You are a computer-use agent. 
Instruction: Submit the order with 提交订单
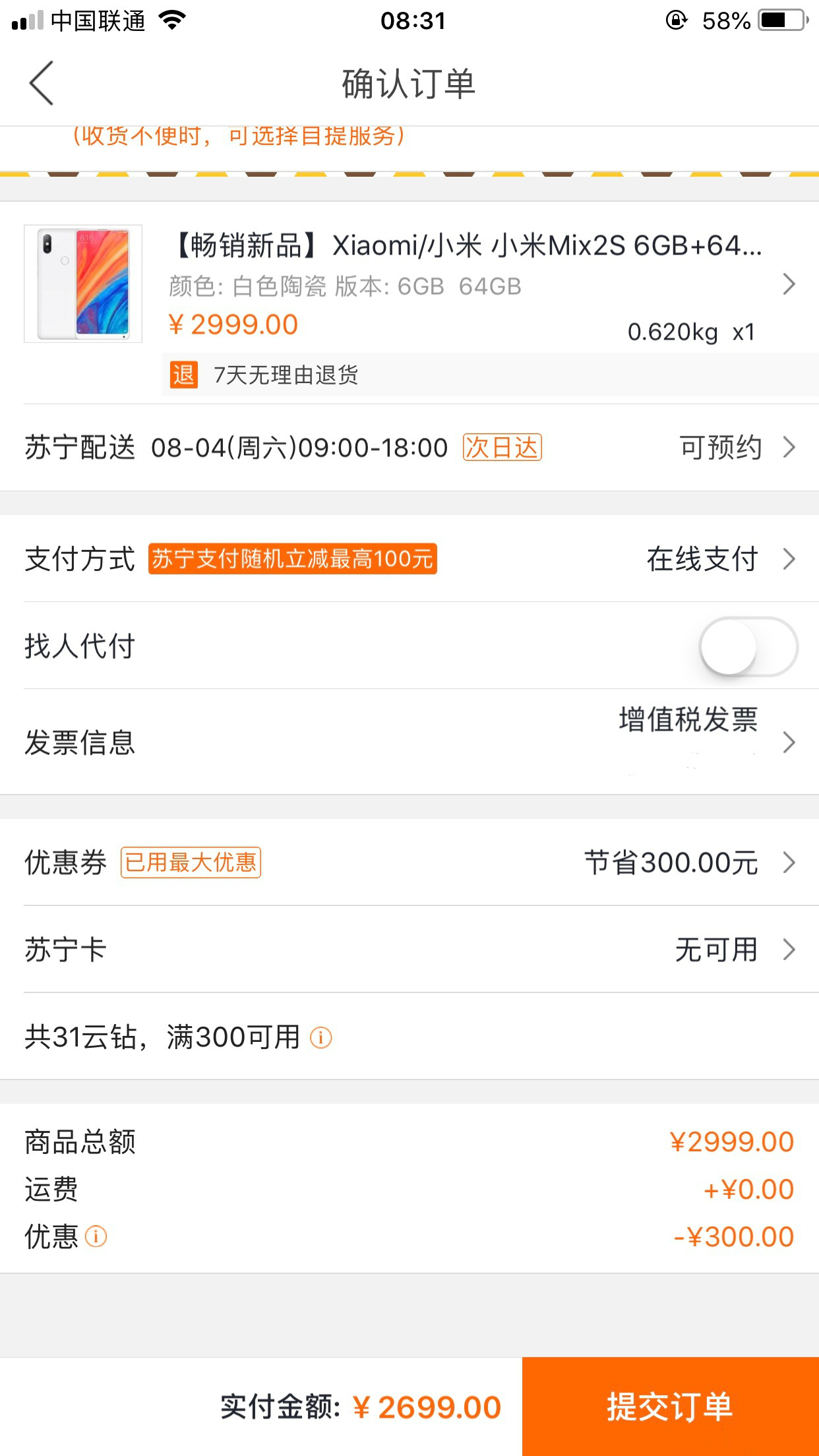click(670, 1407)
